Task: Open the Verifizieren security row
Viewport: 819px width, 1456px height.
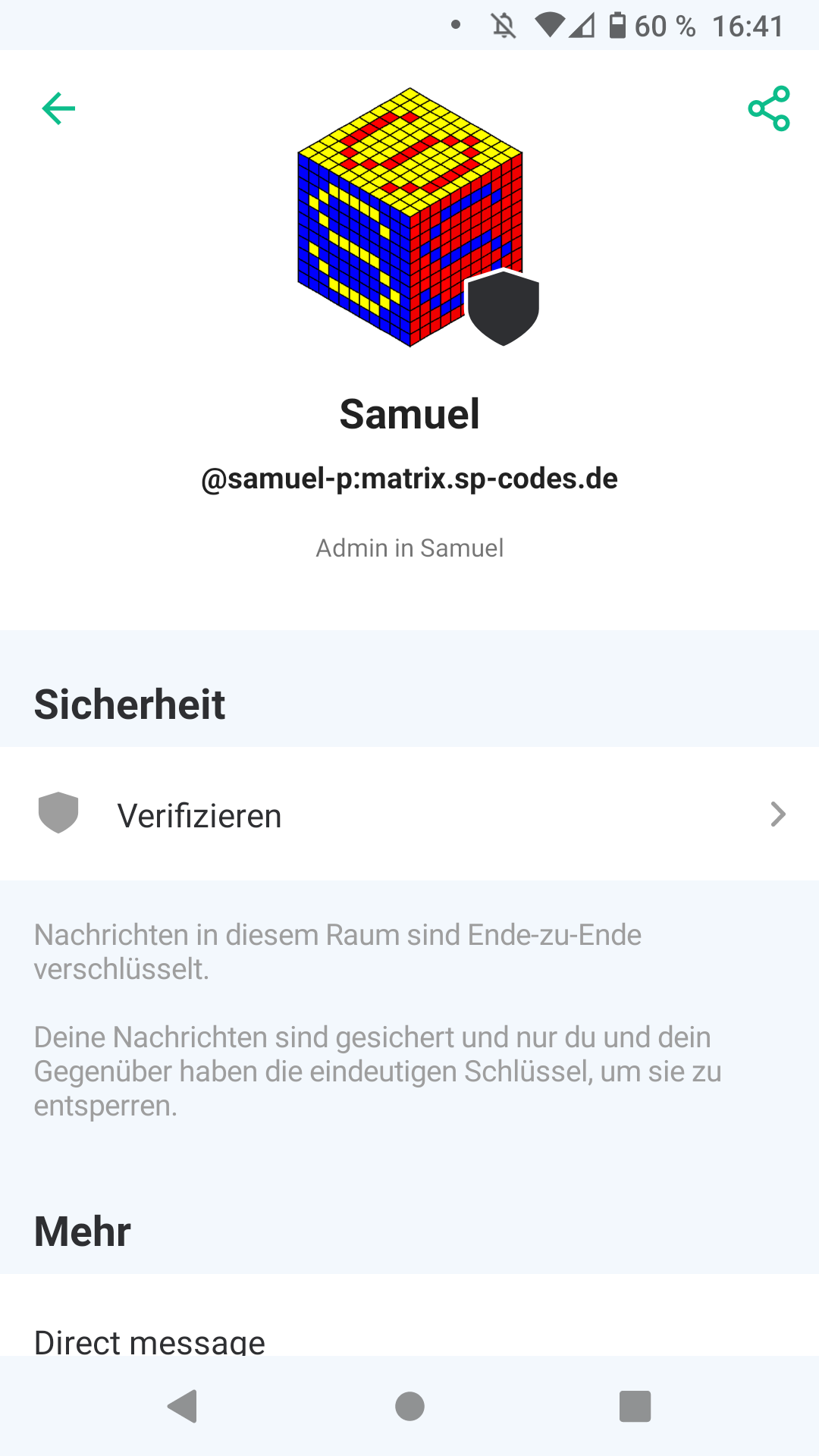Action: point(409,814)
